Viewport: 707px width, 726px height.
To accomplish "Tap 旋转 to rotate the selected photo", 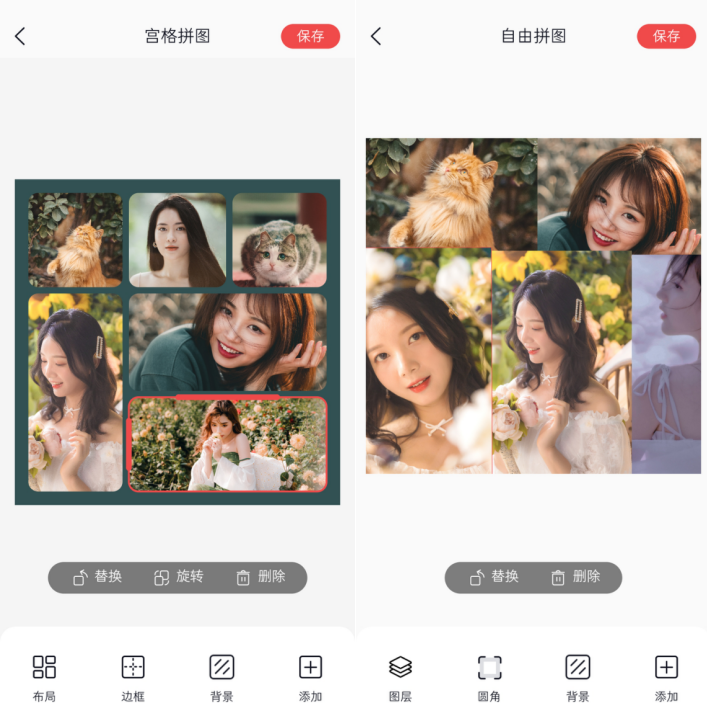I will click(x=178, y=577).
